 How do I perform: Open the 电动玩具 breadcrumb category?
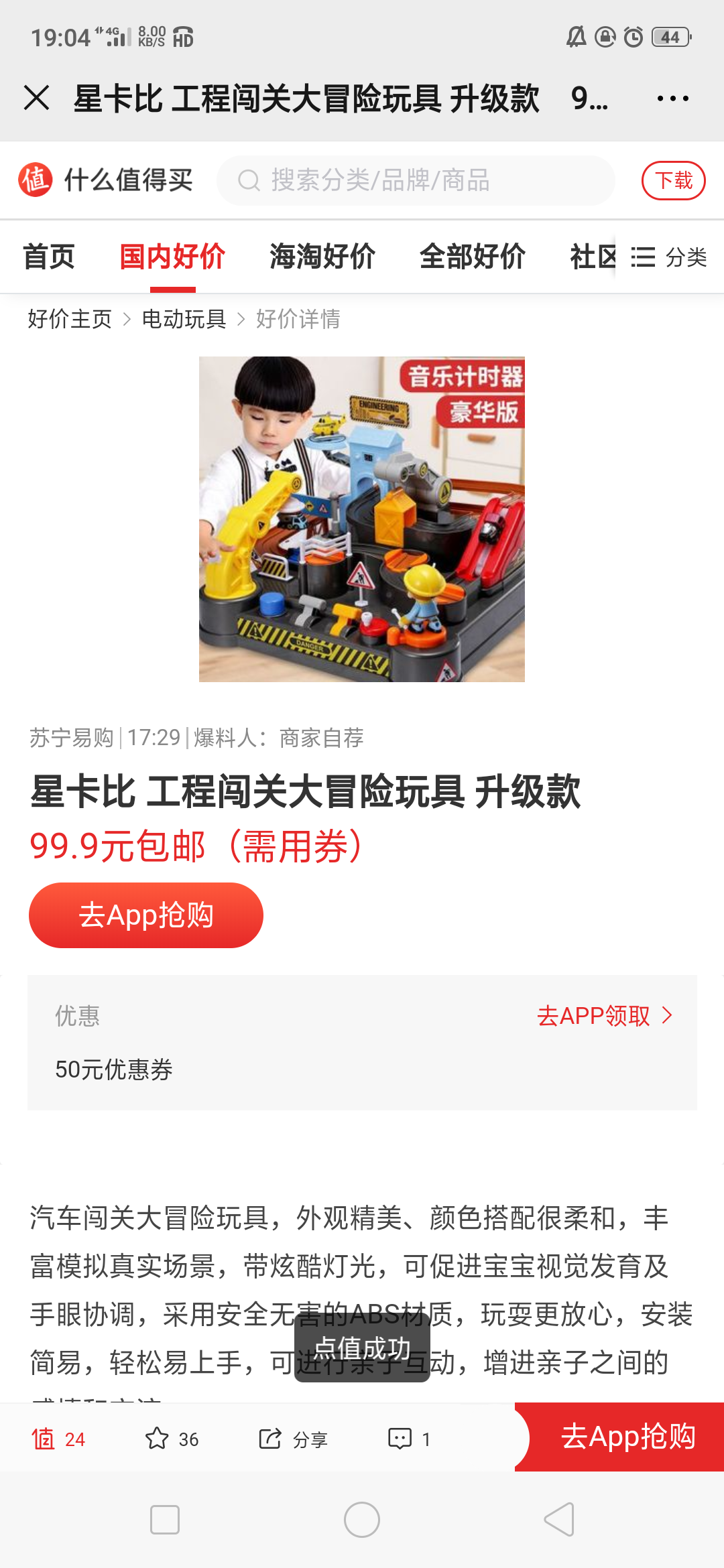coord(184,319)
